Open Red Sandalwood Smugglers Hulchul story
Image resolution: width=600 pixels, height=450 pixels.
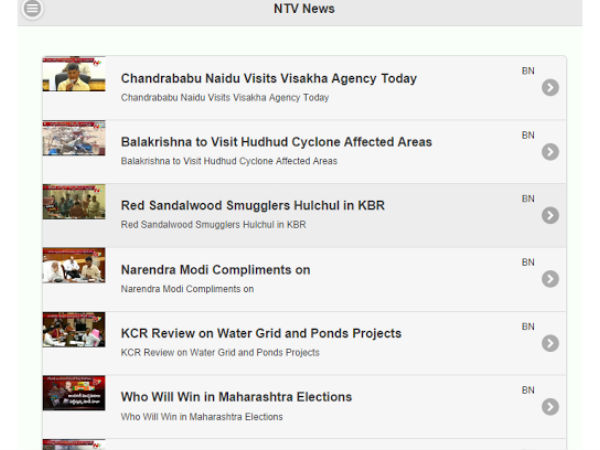coord(252,206)
